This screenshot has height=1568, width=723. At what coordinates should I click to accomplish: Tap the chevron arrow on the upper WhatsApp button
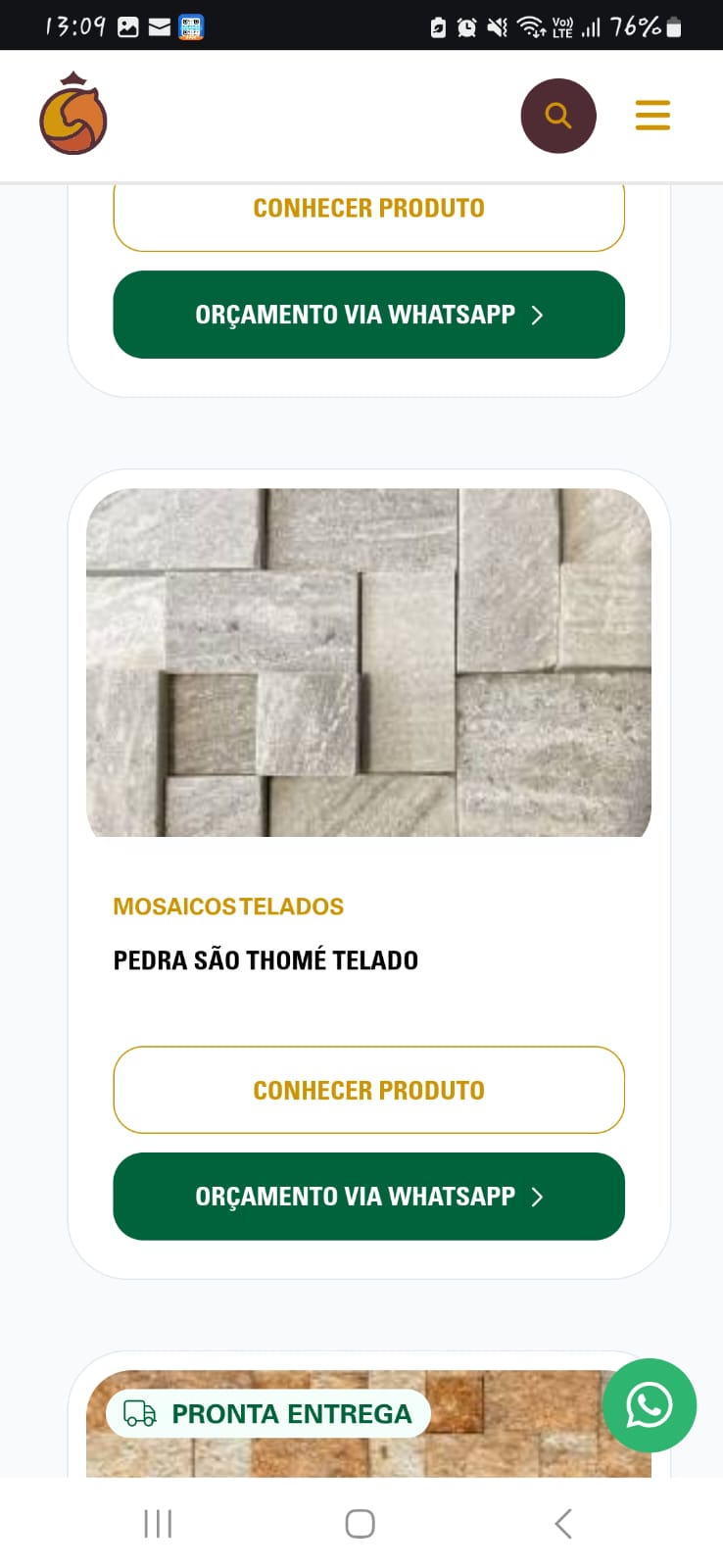(x=537, y=315)
